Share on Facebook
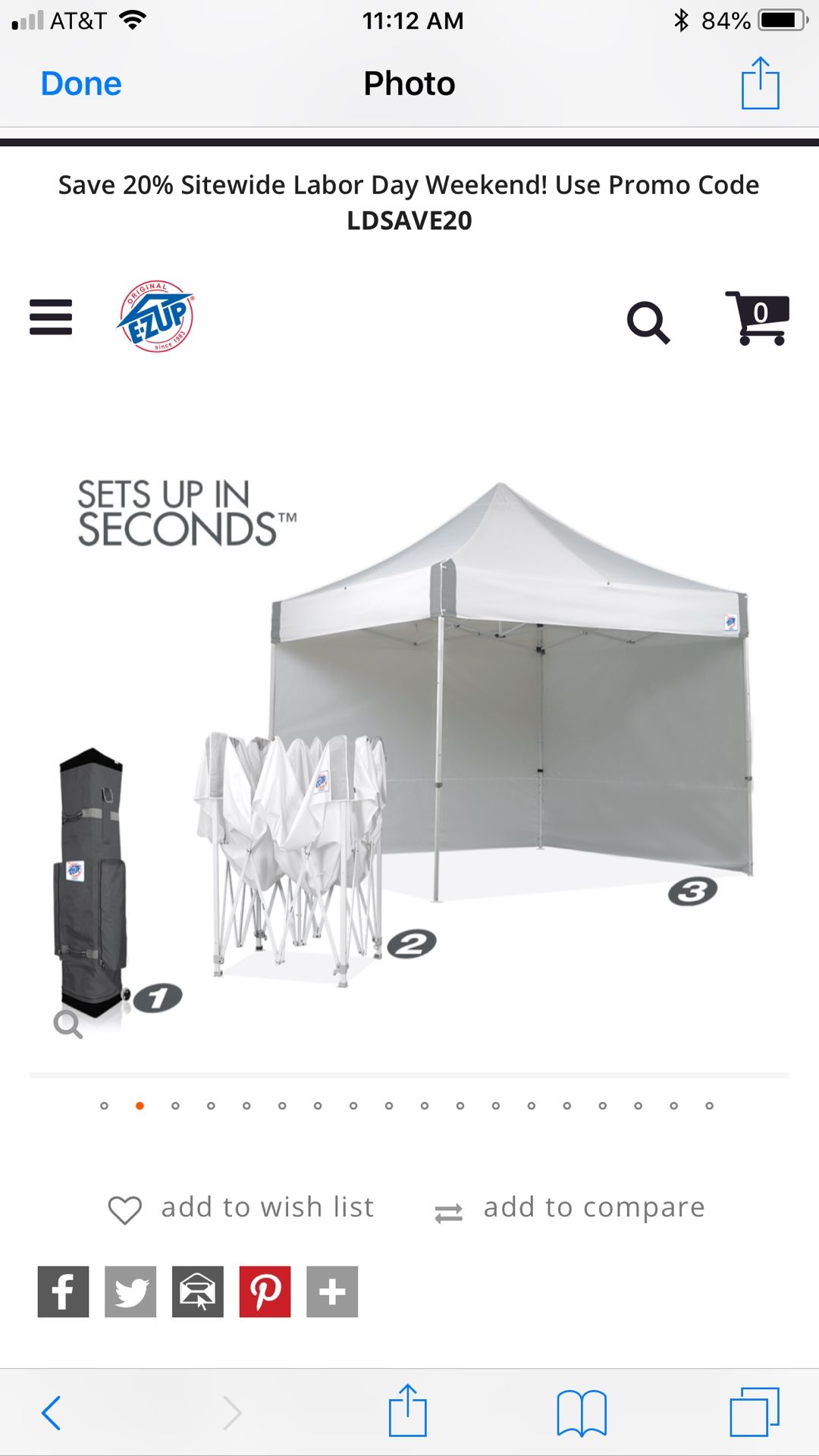The height and width of the screenshot is (1456, 819). (63, 1291)
